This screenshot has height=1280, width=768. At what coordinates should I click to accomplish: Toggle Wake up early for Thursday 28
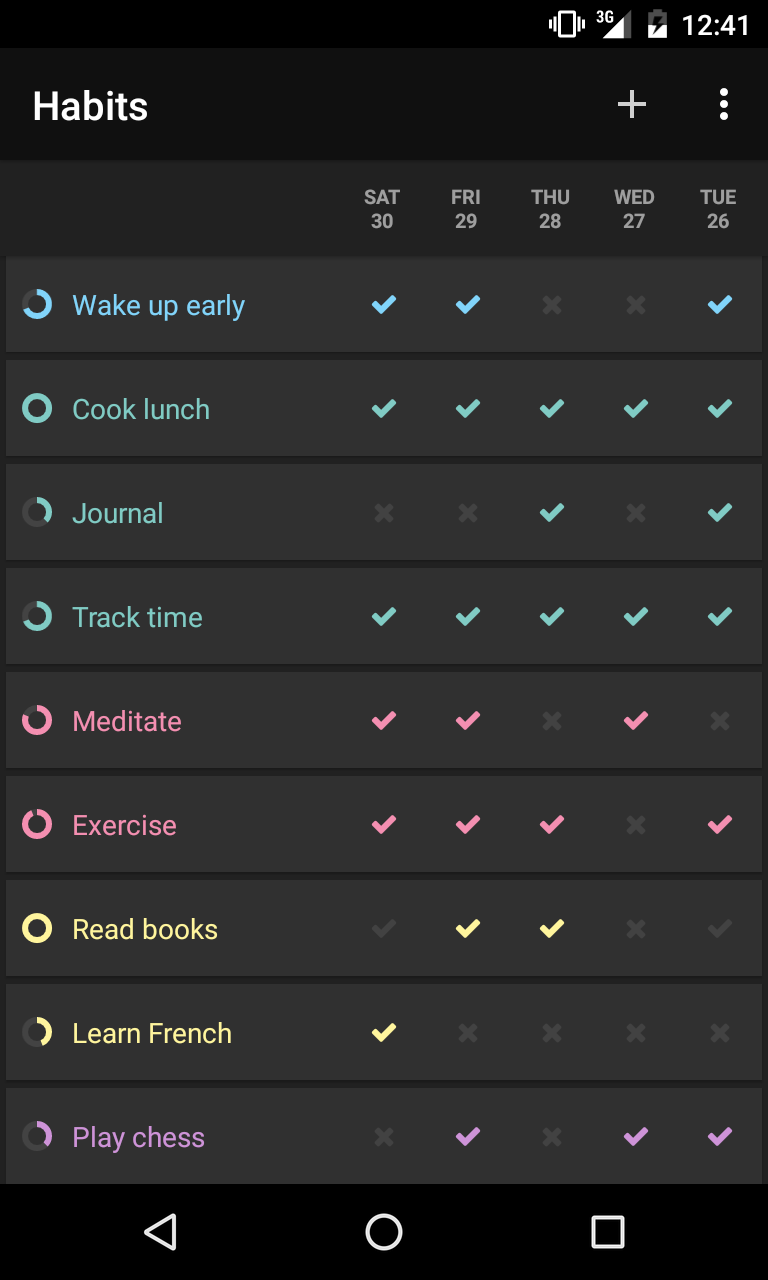[x=551, y=305]
